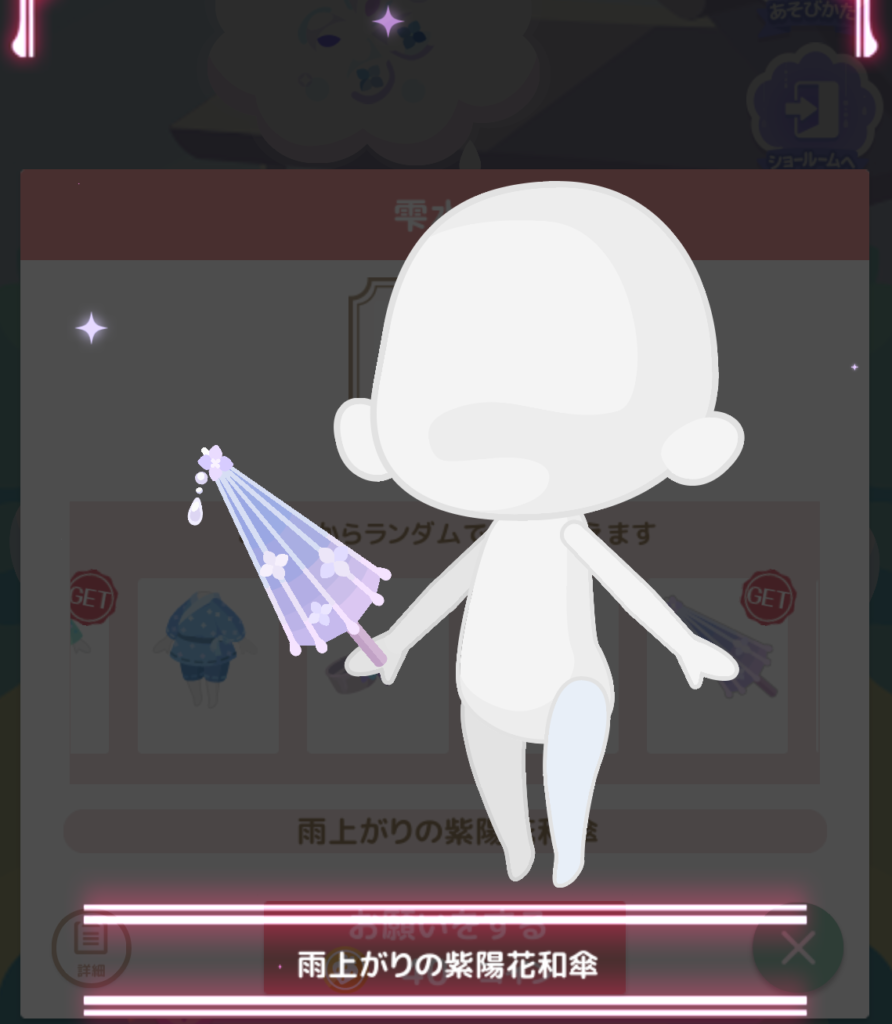The width and height of the screenshot is (892, 1024).
Task: Open the 詳細 details button
Action: tap(90, 946)
